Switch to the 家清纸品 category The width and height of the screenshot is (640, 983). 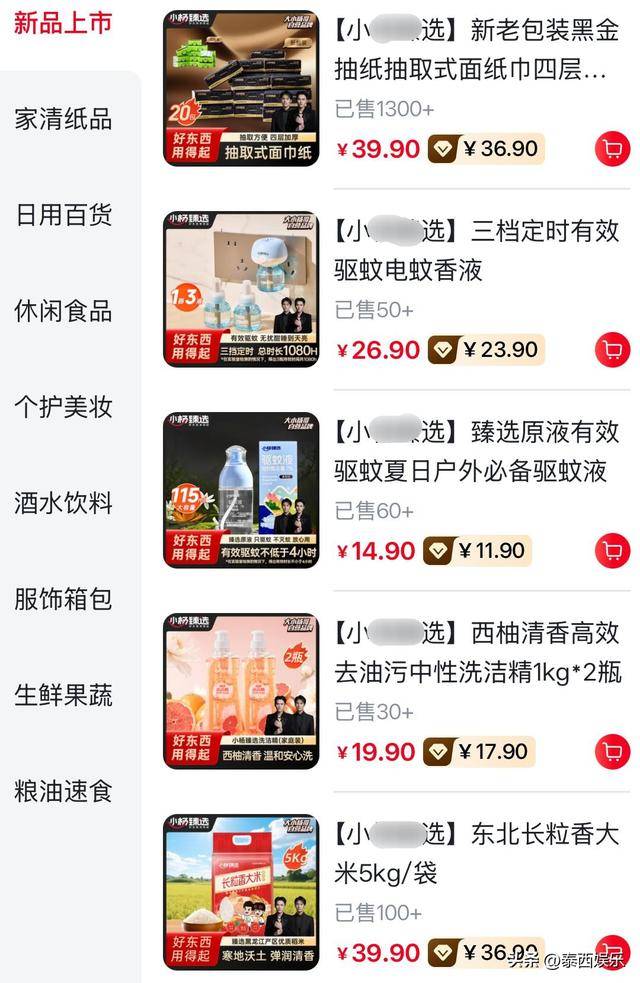pos(62,119)
